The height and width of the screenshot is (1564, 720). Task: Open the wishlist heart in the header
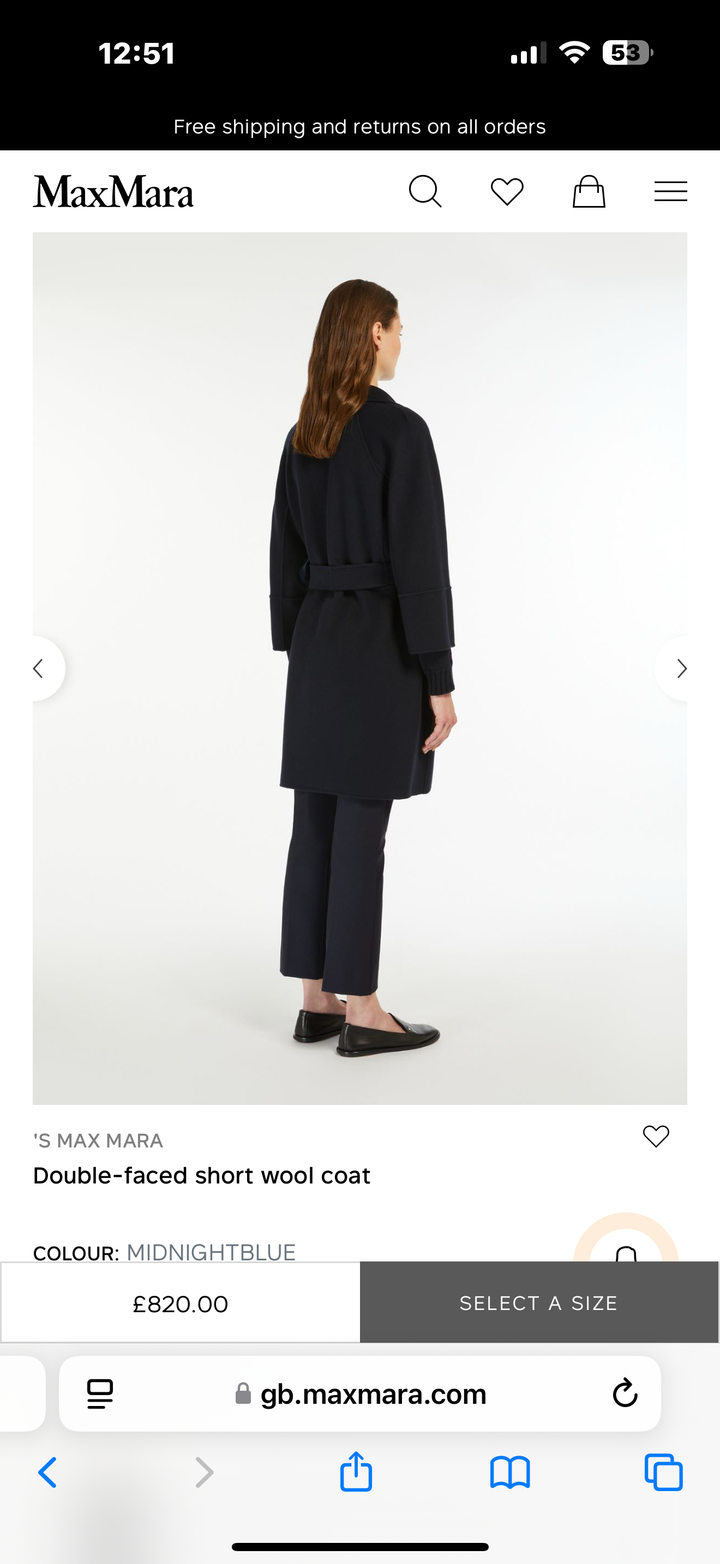point(507,191)
